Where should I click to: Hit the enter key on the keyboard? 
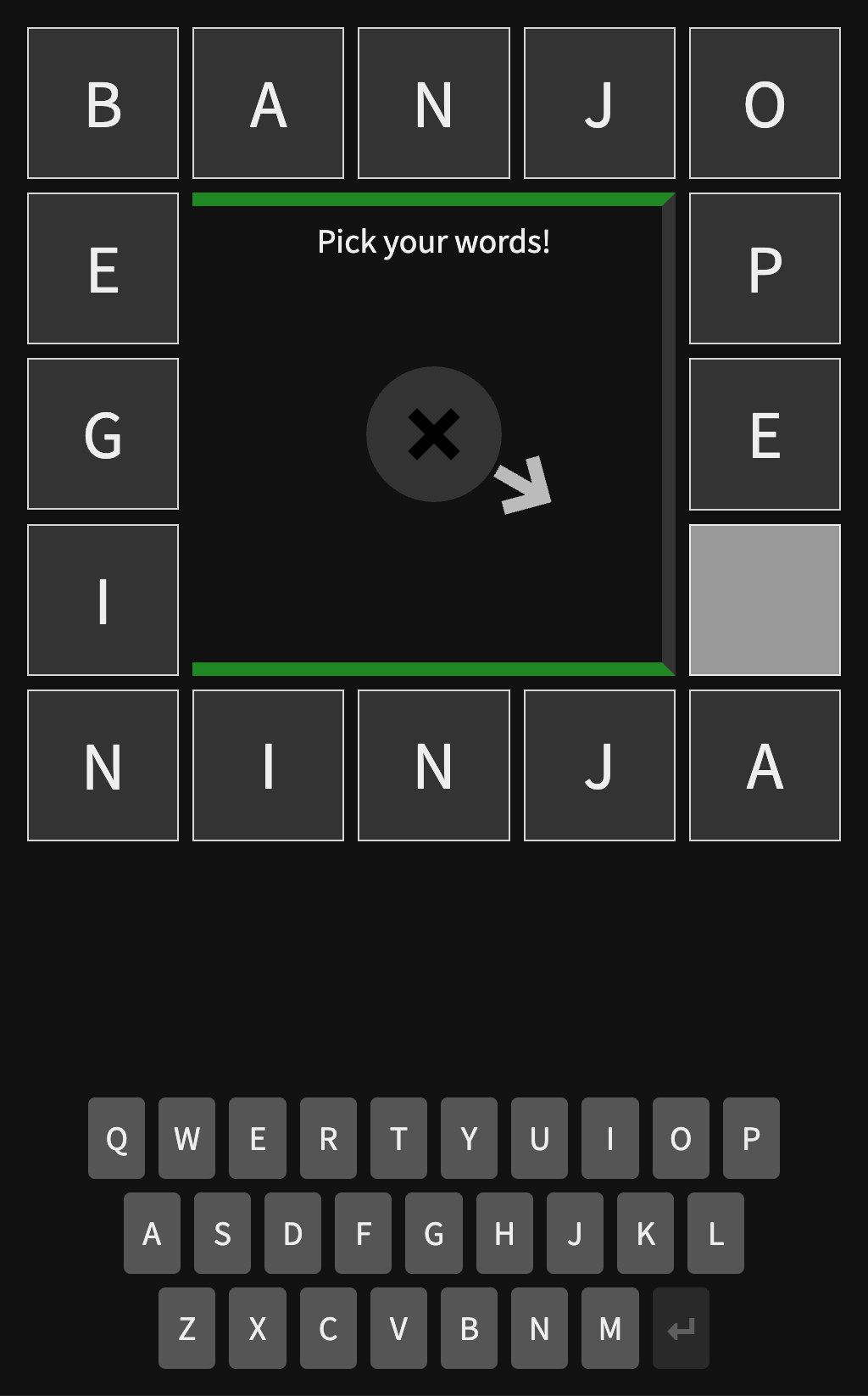[x=681, y=1328]
